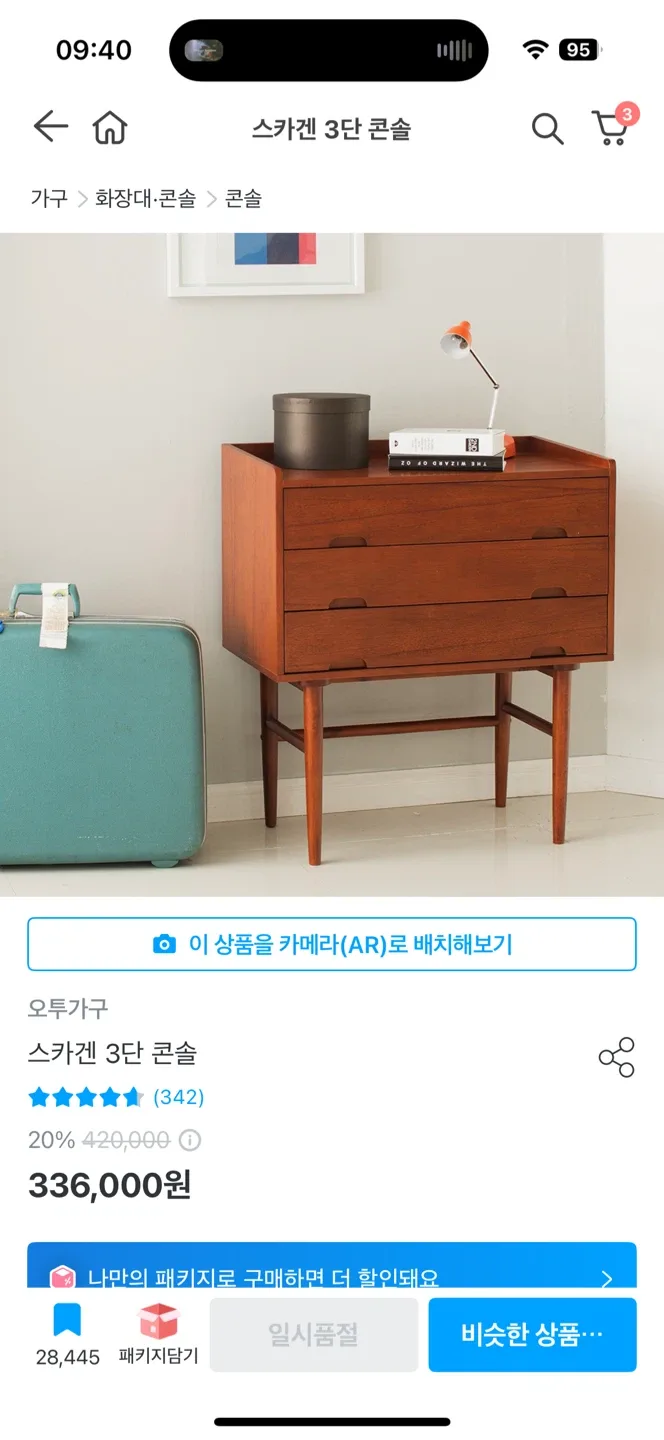Tap the 일시품절 button

(313, 1334)
